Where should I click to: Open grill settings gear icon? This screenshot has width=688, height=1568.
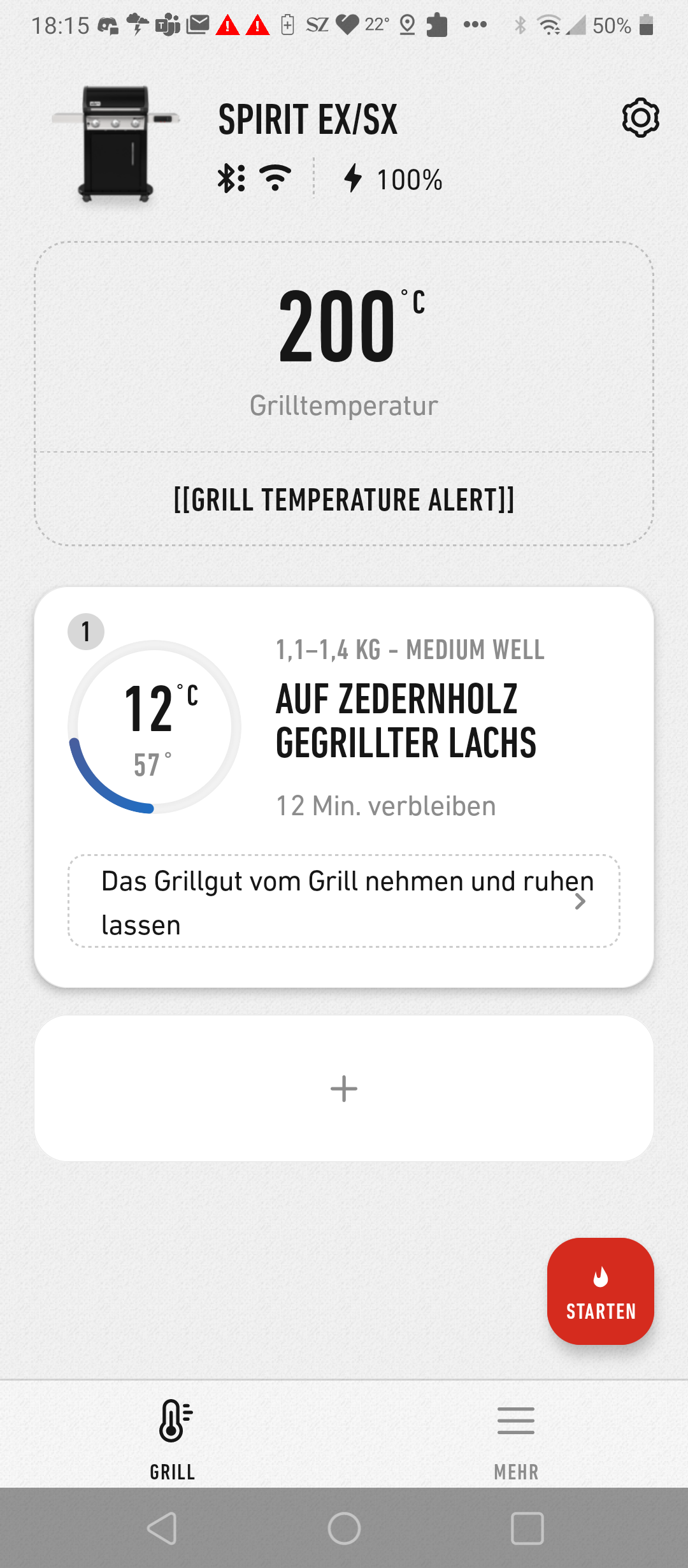click(x=640, y=118)
